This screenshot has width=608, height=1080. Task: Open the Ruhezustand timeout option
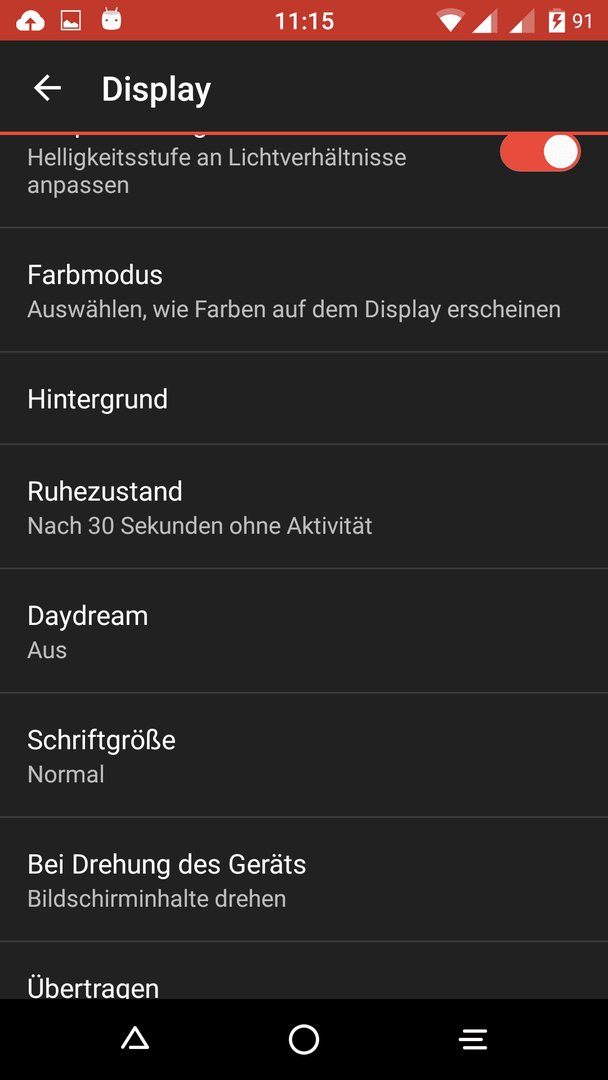point(304,507)
